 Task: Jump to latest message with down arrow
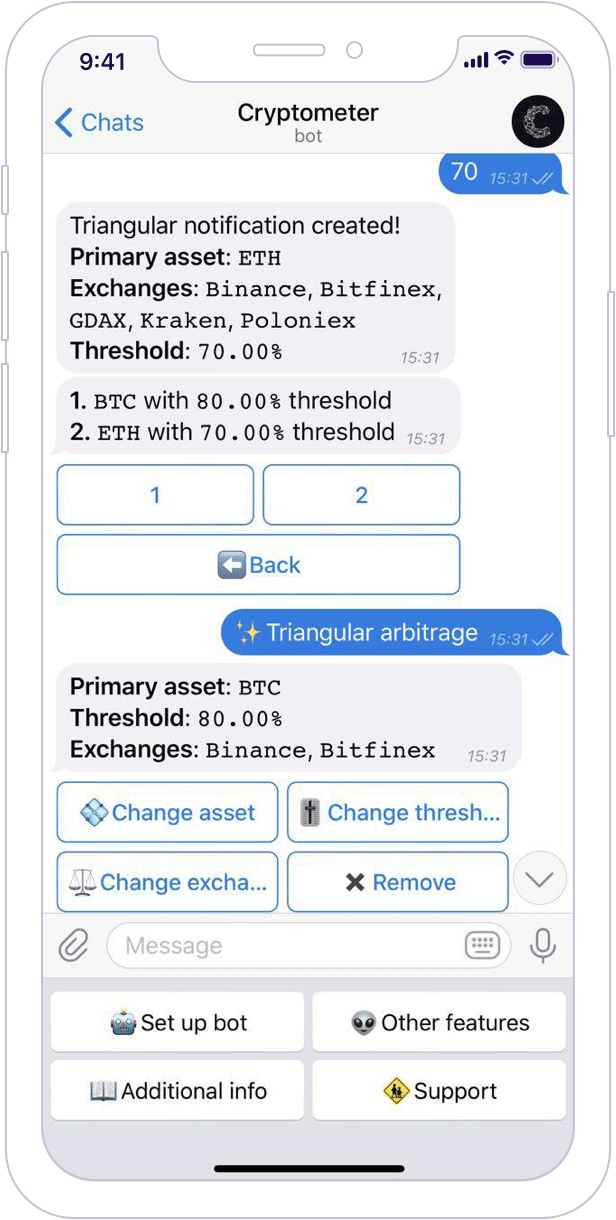pyautogui.click(x=539, y=880)
